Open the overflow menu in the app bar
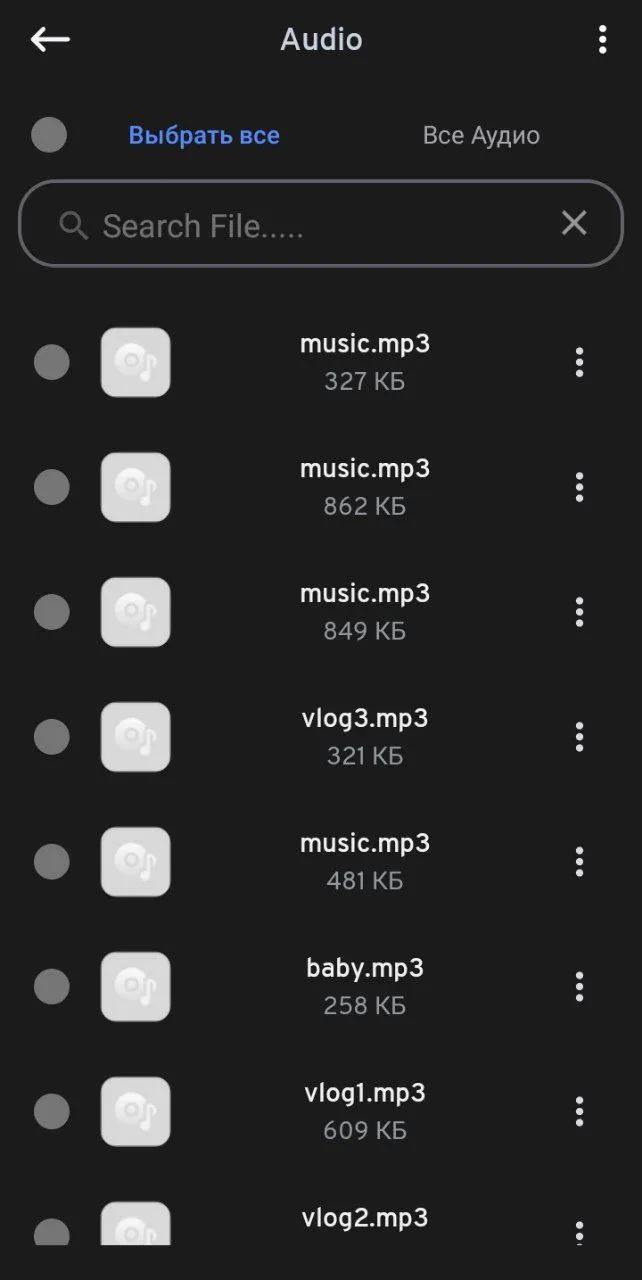The width and height of the screenshot is (642, 1280). point(602,40)
